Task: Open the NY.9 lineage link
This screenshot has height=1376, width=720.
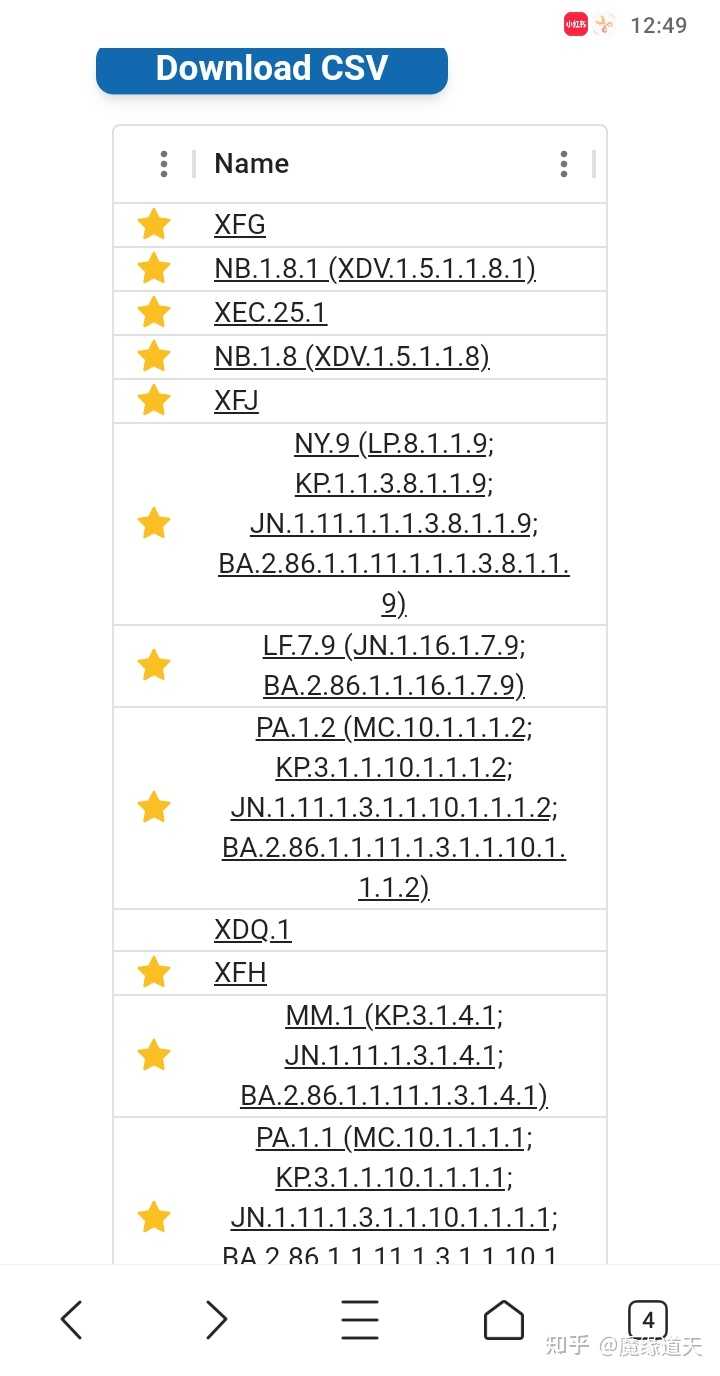Action: [394, 524]
